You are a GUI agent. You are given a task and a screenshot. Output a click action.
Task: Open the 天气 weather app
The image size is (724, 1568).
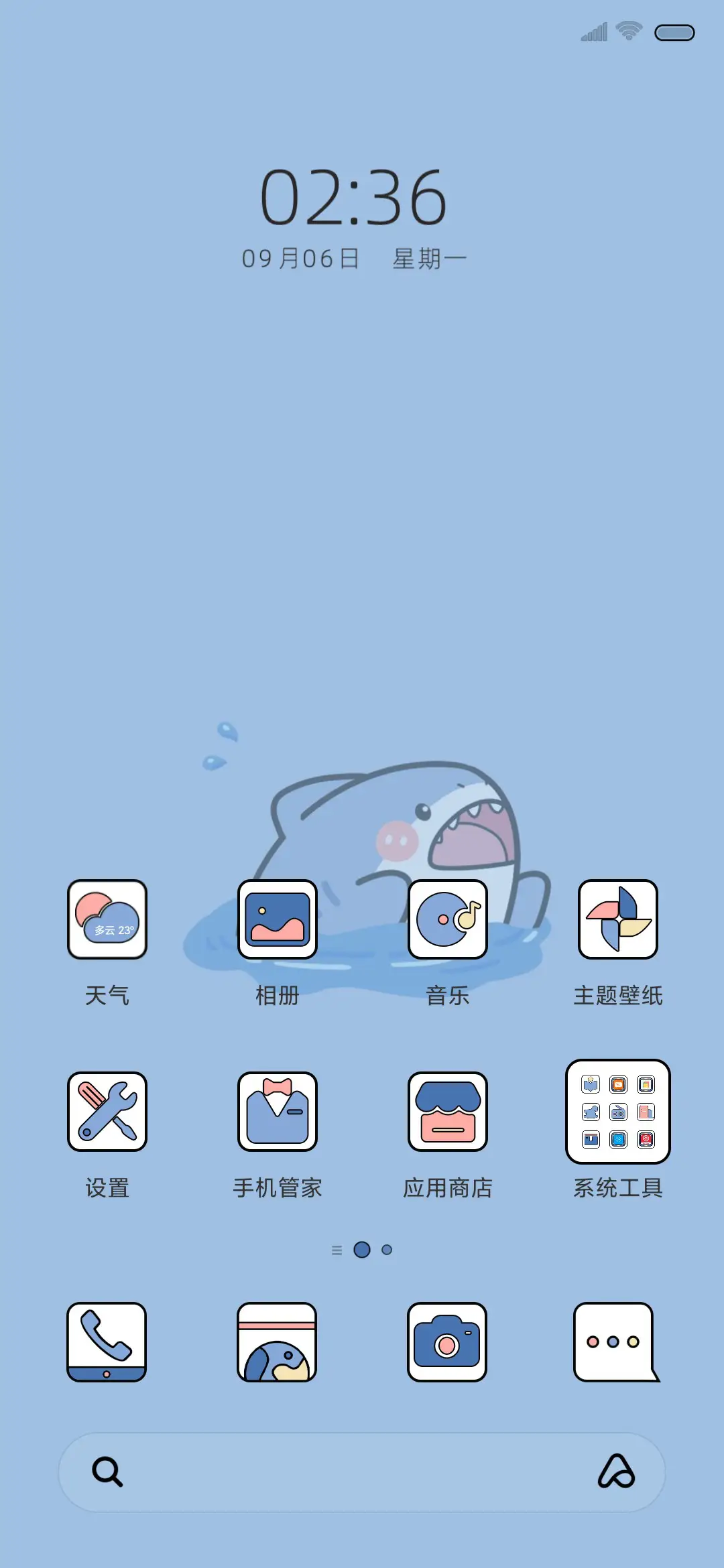108,920
